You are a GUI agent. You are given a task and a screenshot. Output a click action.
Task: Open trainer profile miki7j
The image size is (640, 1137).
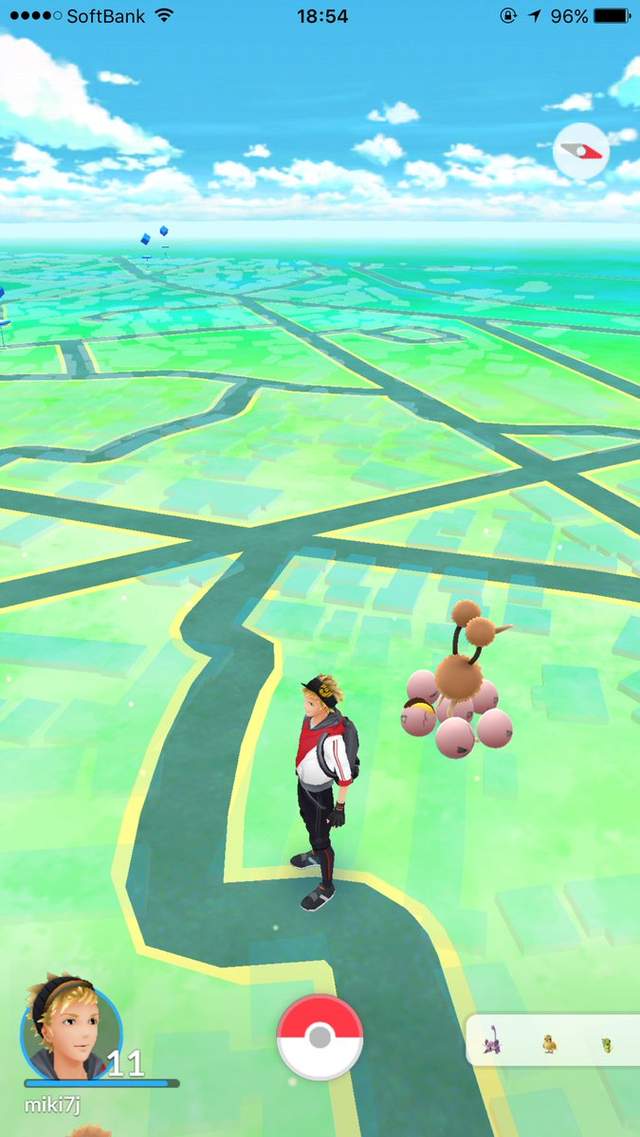click(71, 1030)
